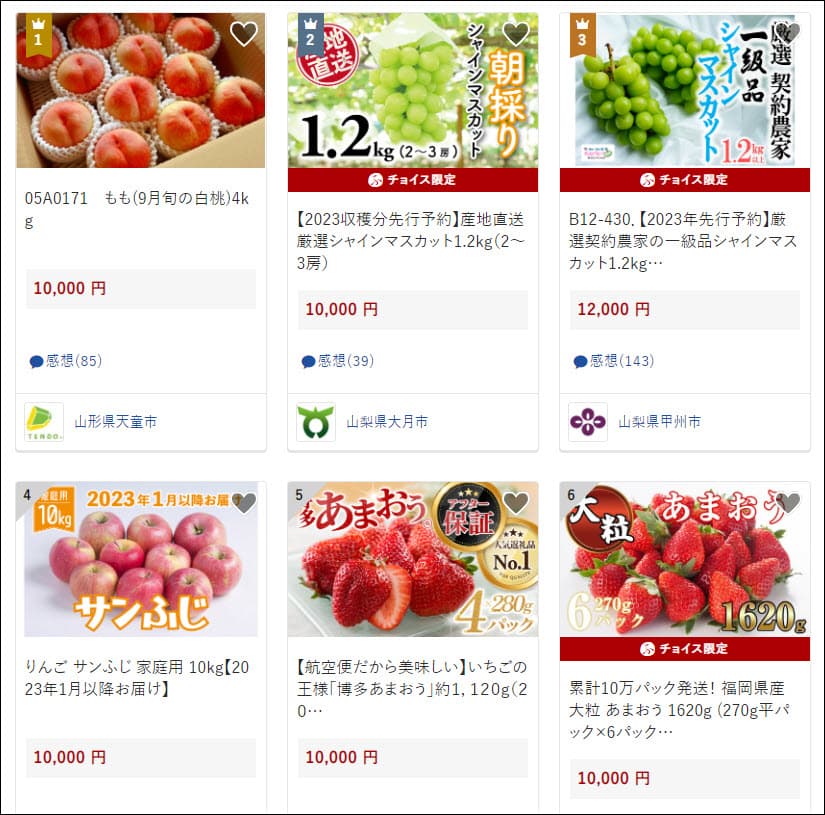Favorite the 一級品 Shine Muscat item
The image size is (825, 815).
(788, 34)
